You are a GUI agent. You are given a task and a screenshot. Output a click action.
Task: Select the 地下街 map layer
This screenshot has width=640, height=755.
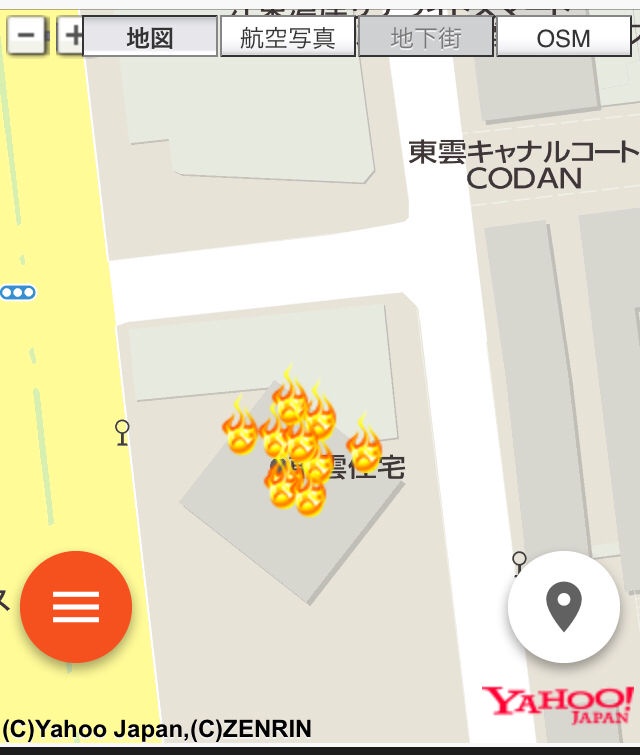click(x=426, y=38)
